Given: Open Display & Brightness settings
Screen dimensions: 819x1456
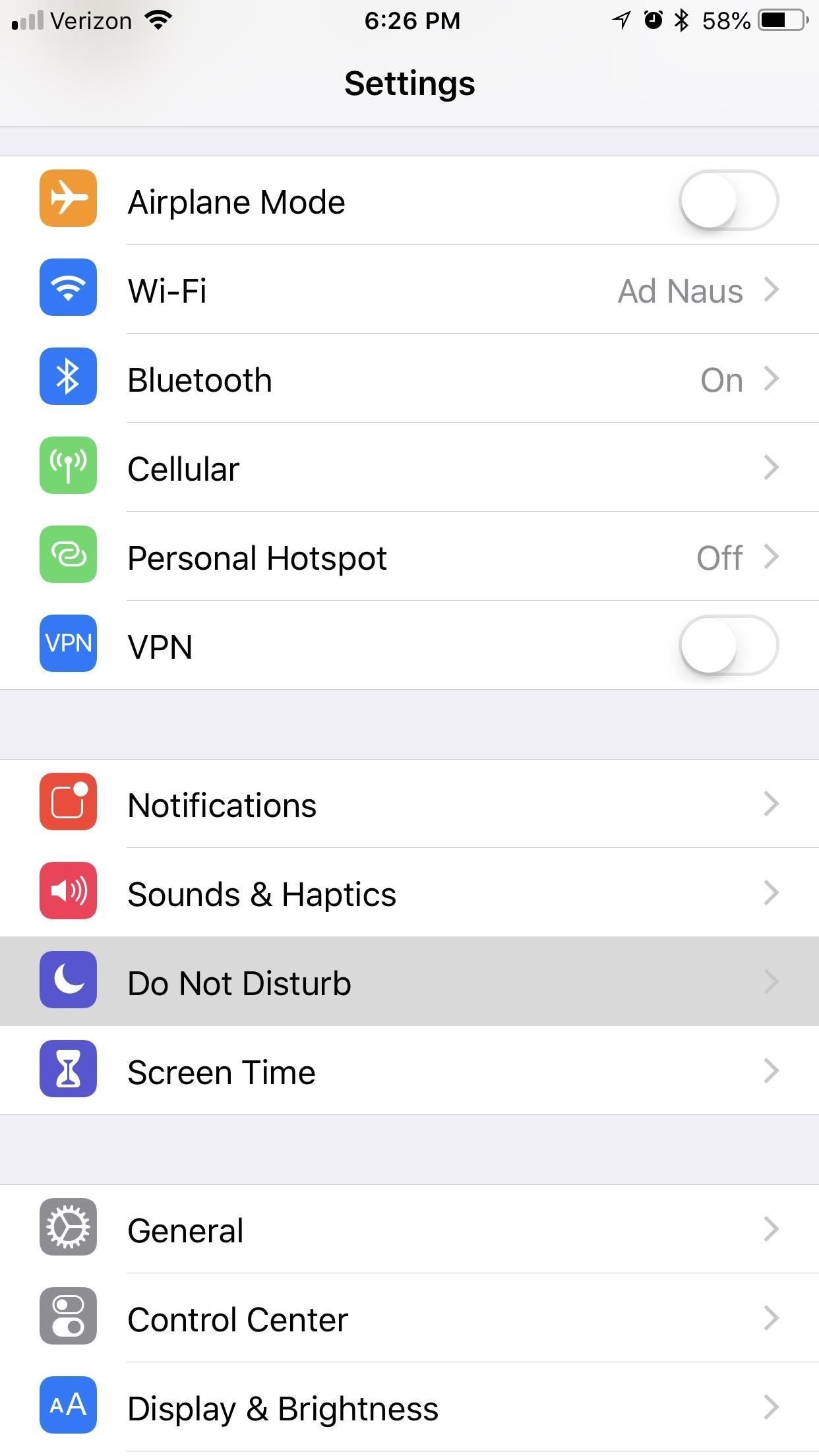Looking at the screenshot, I should coord(409,1408).
